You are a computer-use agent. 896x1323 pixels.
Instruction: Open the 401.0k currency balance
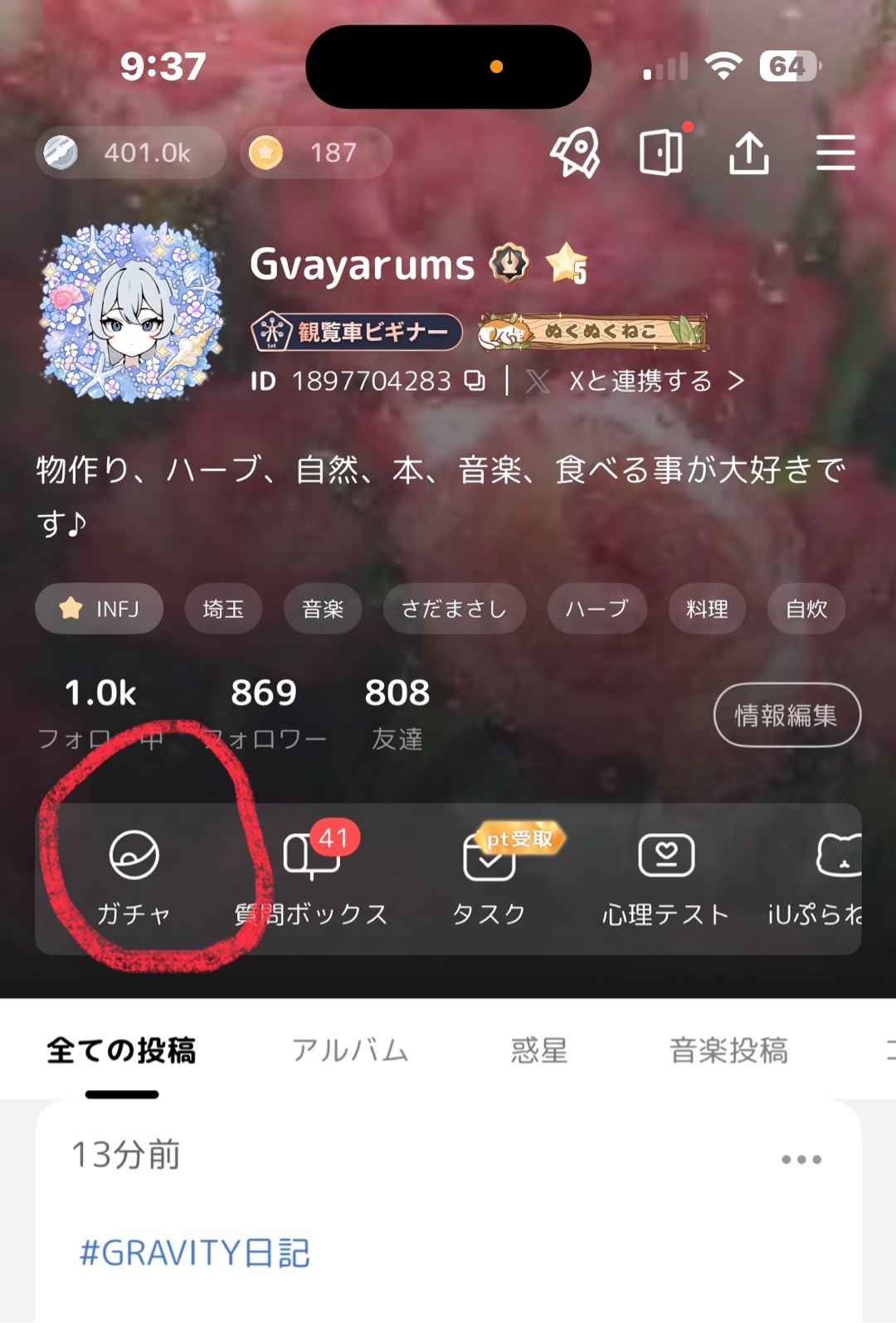point(129,153)
